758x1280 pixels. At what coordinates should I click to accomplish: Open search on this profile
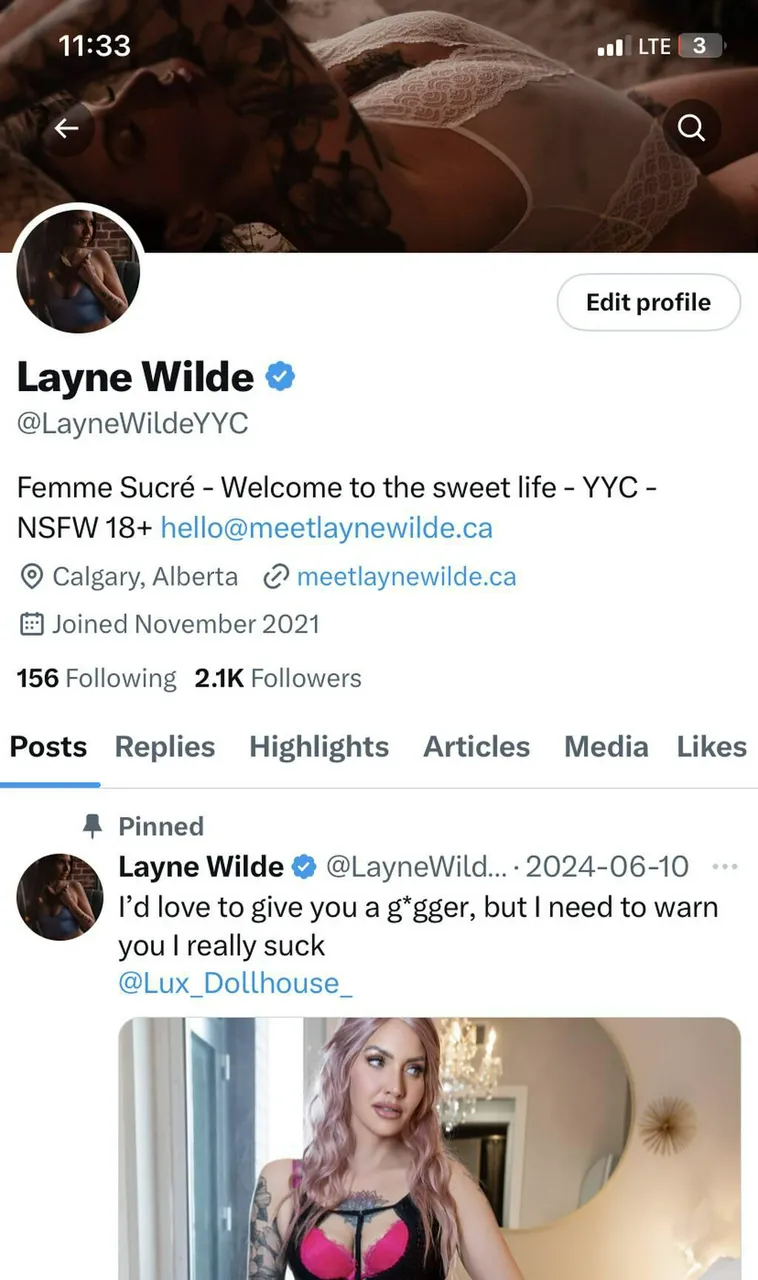pos(691,128)
